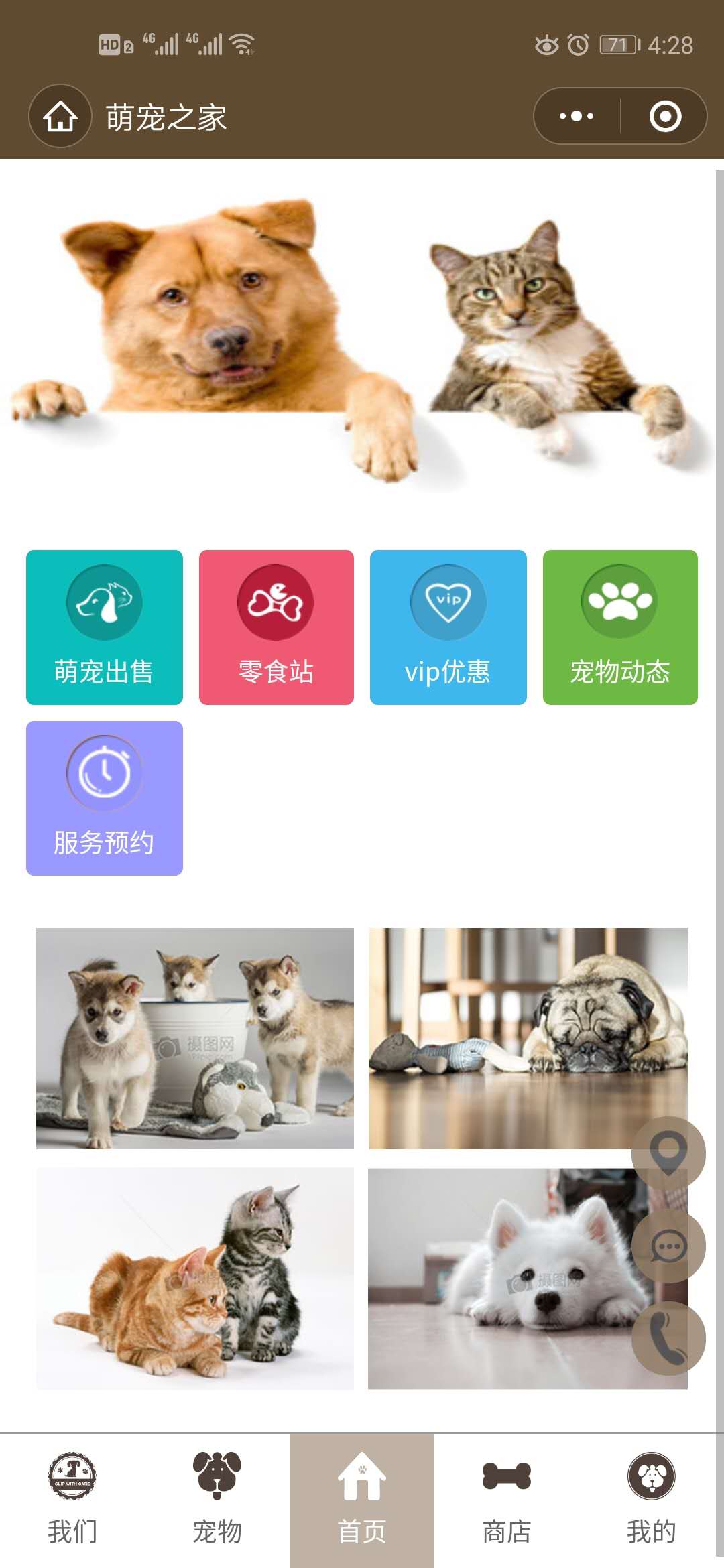Open the 萌宠出售 pet sale tile
Viewport: 724px width, 1568px height.
point(104,627)
